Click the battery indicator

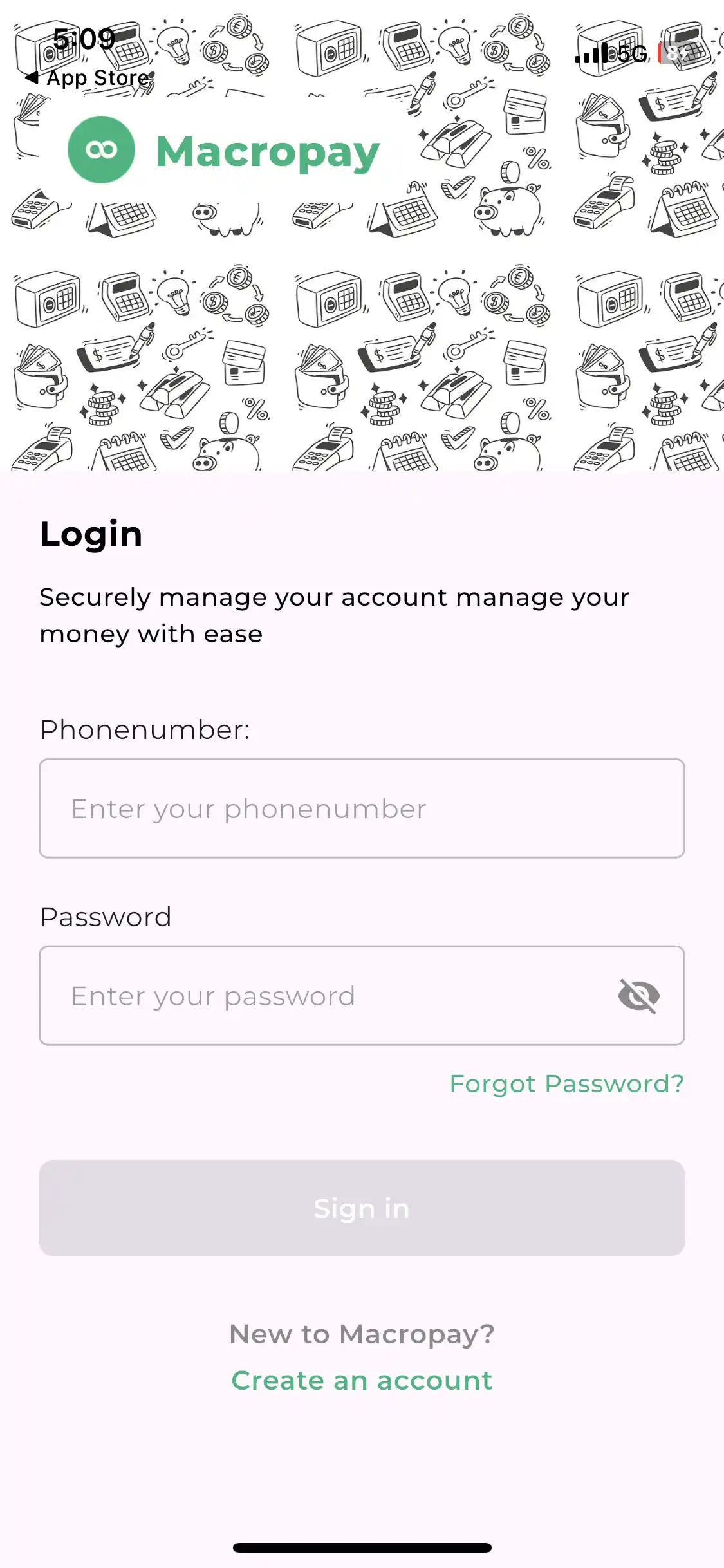pos(678,52)
